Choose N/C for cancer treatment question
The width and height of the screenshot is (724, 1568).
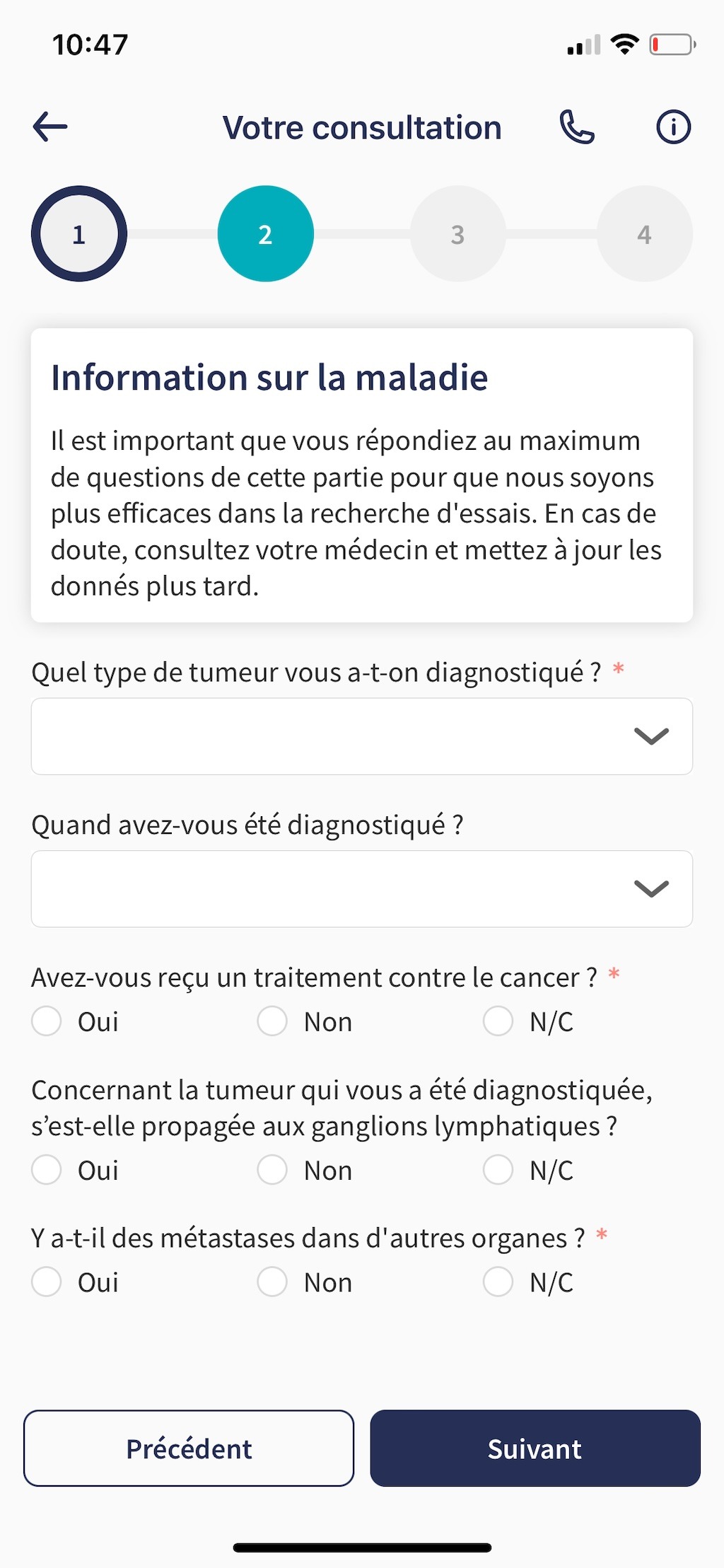point(498,1021)
